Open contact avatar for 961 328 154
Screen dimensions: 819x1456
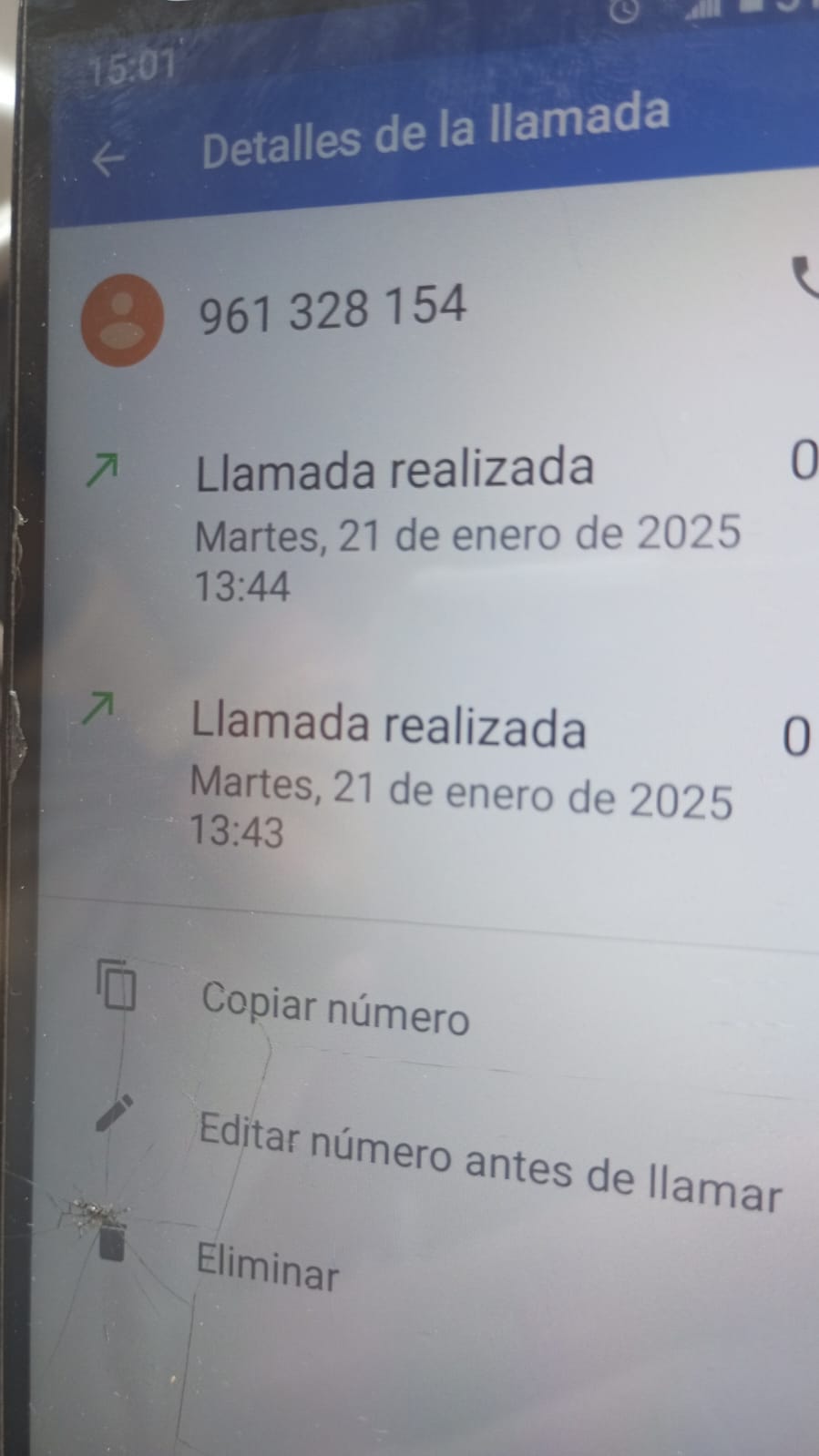point(123,321)
